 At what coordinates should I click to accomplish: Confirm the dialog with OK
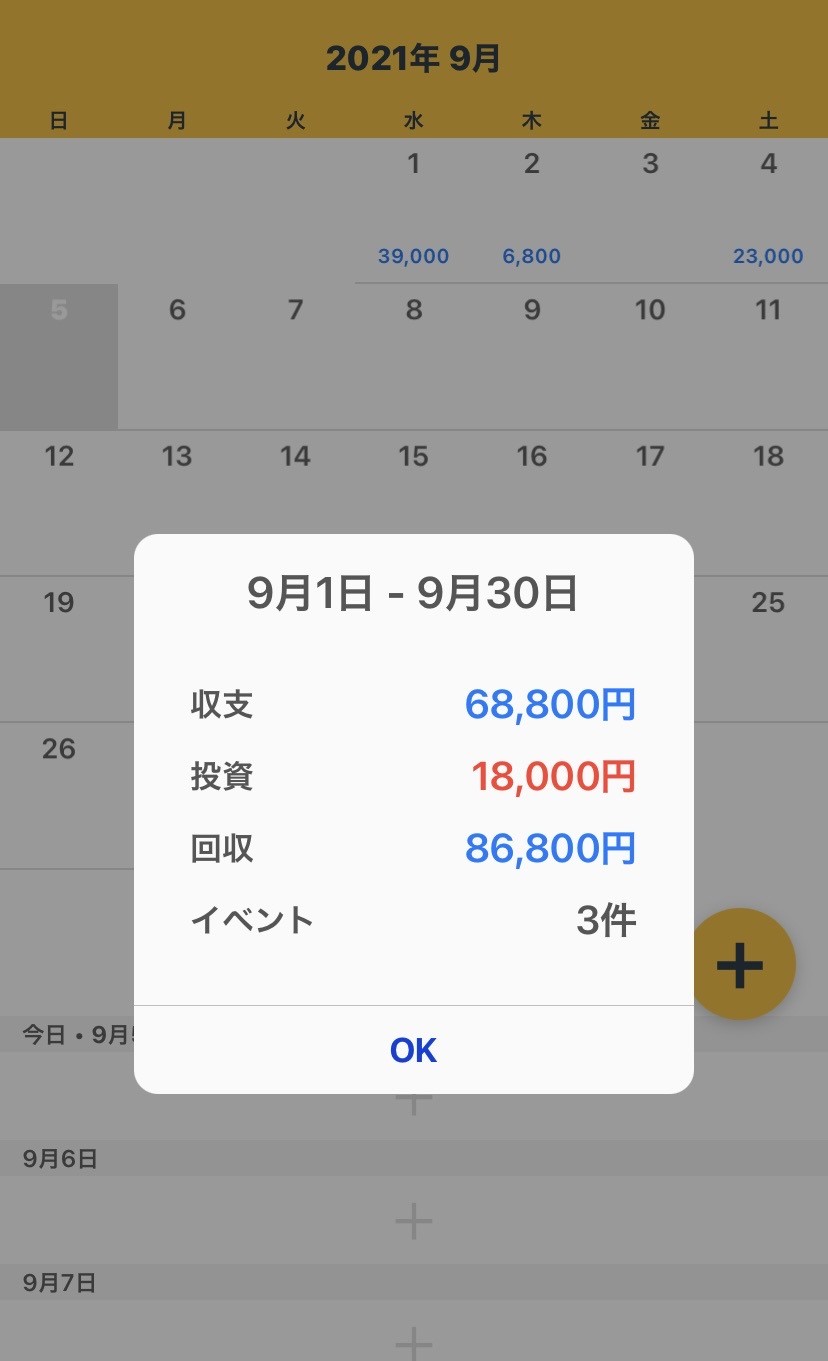413,1050
